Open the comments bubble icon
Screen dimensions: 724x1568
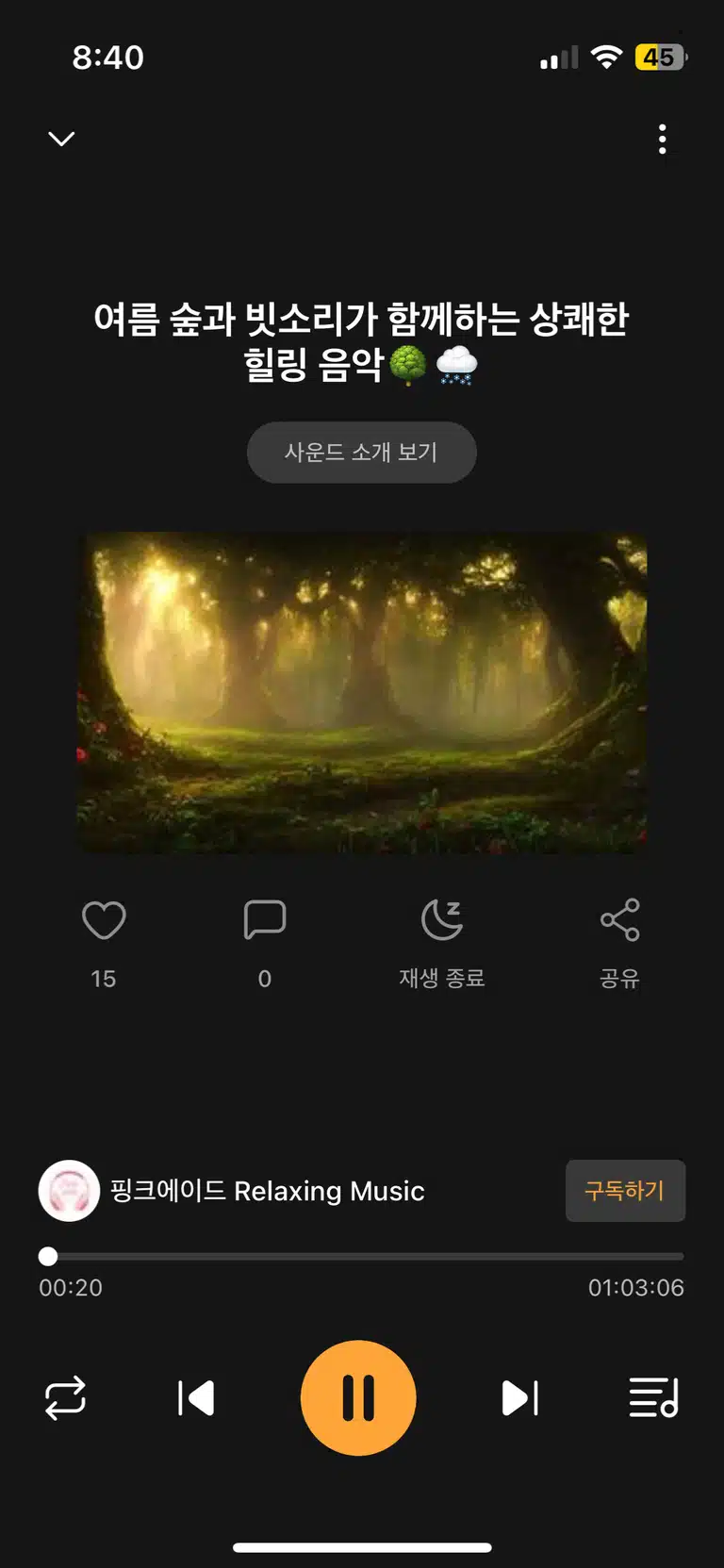tap(265, 919)
